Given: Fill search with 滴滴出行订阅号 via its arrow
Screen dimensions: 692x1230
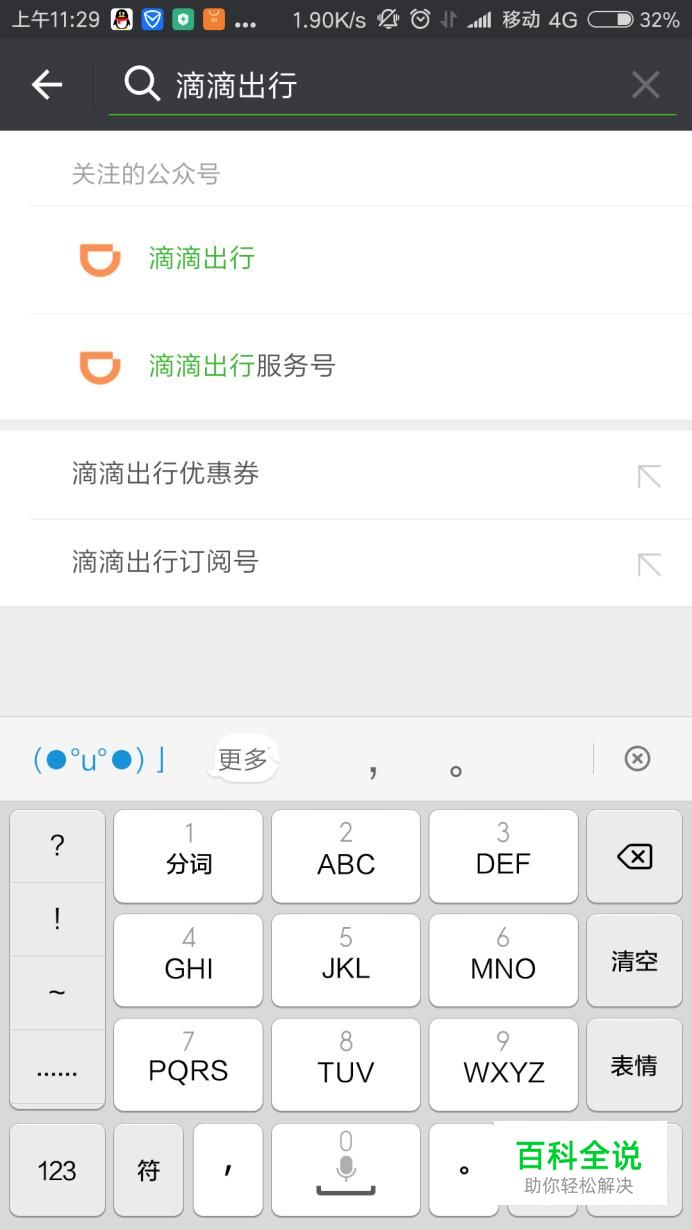Looking at the screenshot, I should pyautogui.click(x=649, y=565).
